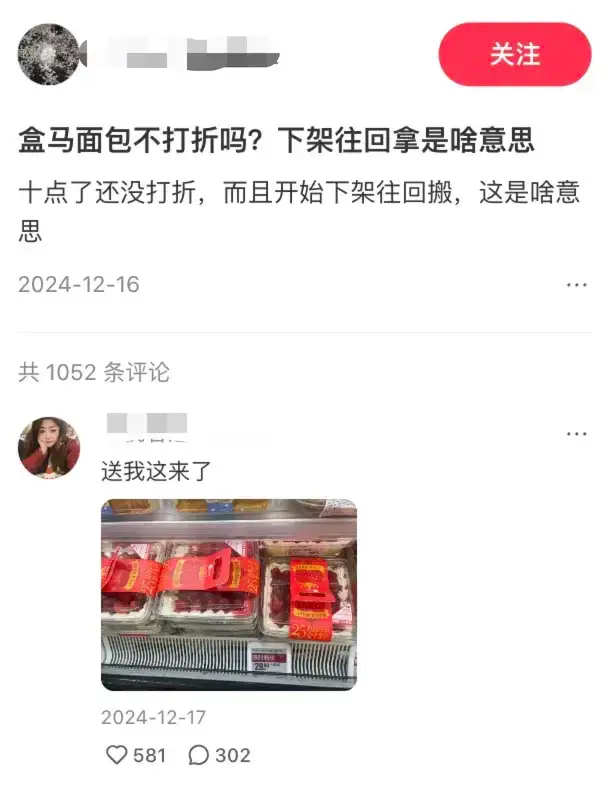The image size is (614, 786).
Task: Like the comment with 581 likes
Action: 118,755
